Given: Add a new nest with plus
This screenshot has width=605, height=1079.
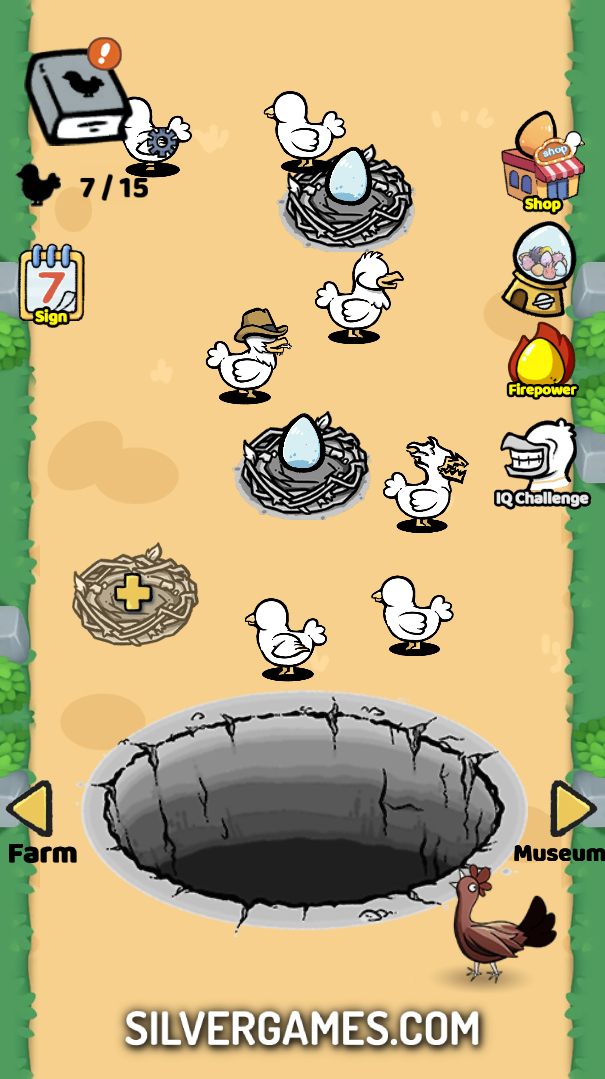Looking at the screenshot, I should [x=132, y=594].
